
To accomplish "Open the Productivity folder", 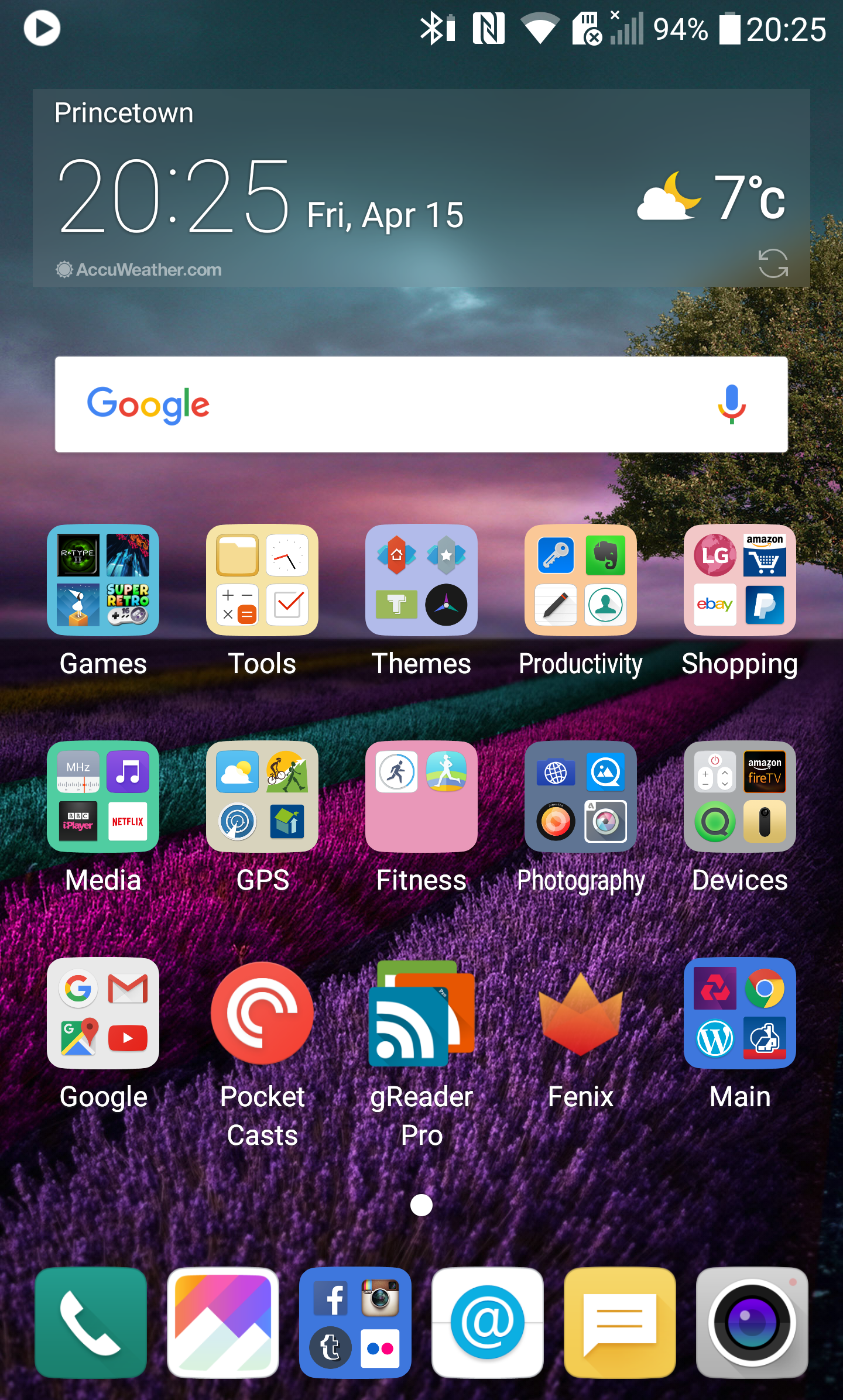I will pyautogui.click(x=581, y=580).
